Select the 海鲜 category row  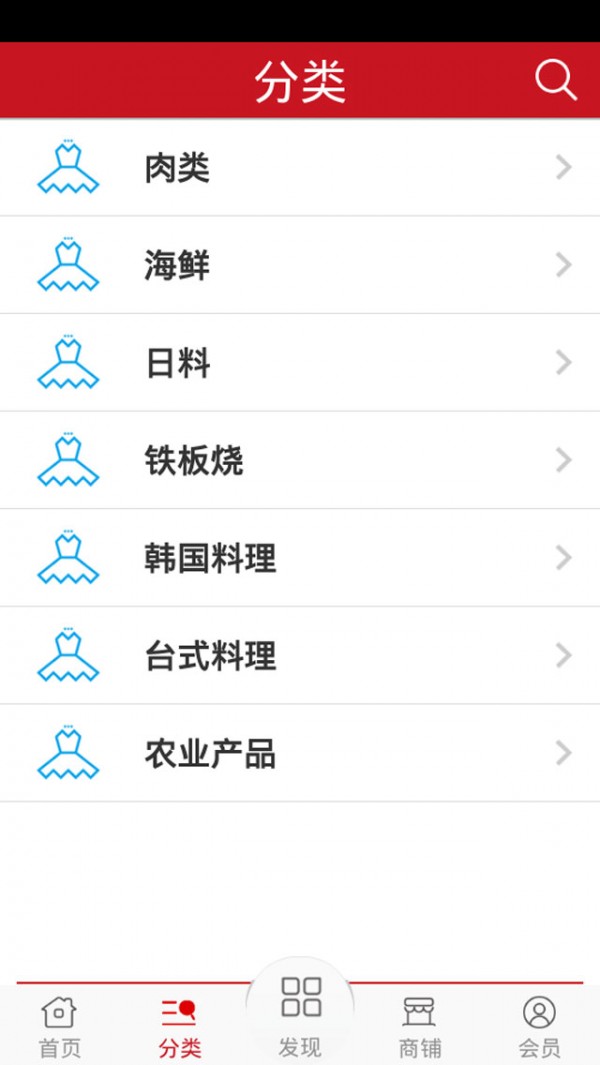click(x=300, y=265)
